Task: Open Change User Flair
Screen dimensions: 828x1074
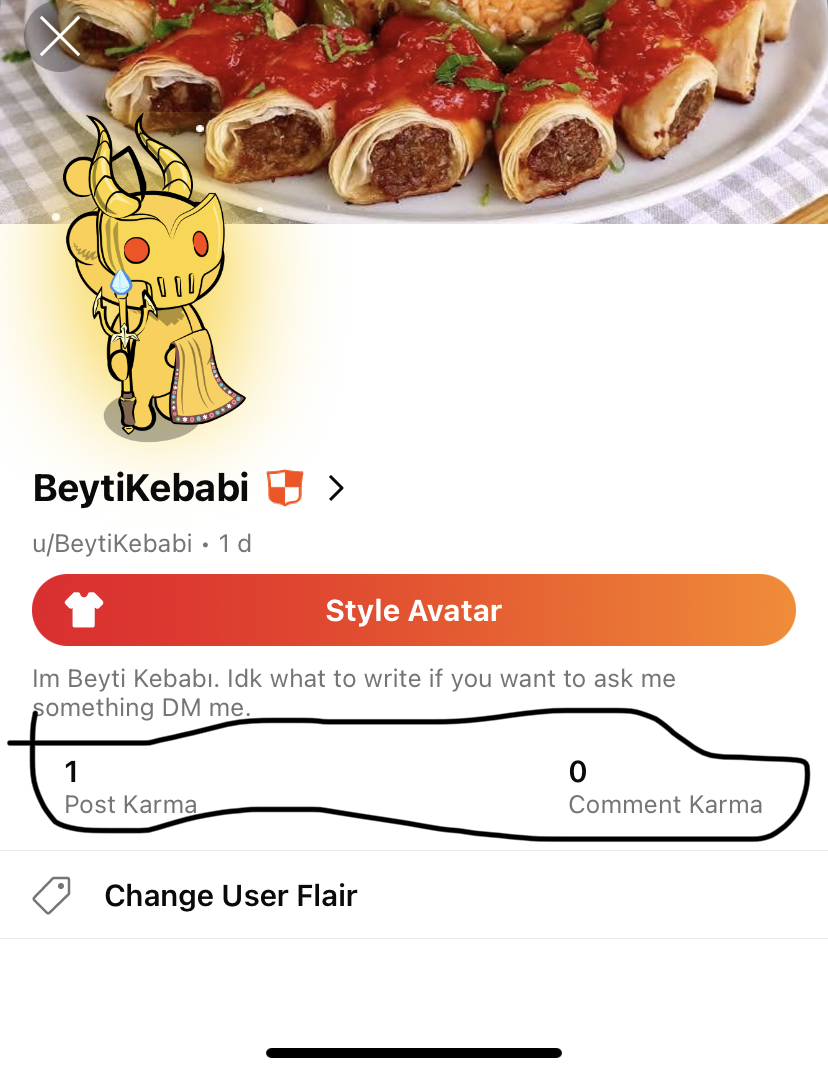Action: point(230,895)
